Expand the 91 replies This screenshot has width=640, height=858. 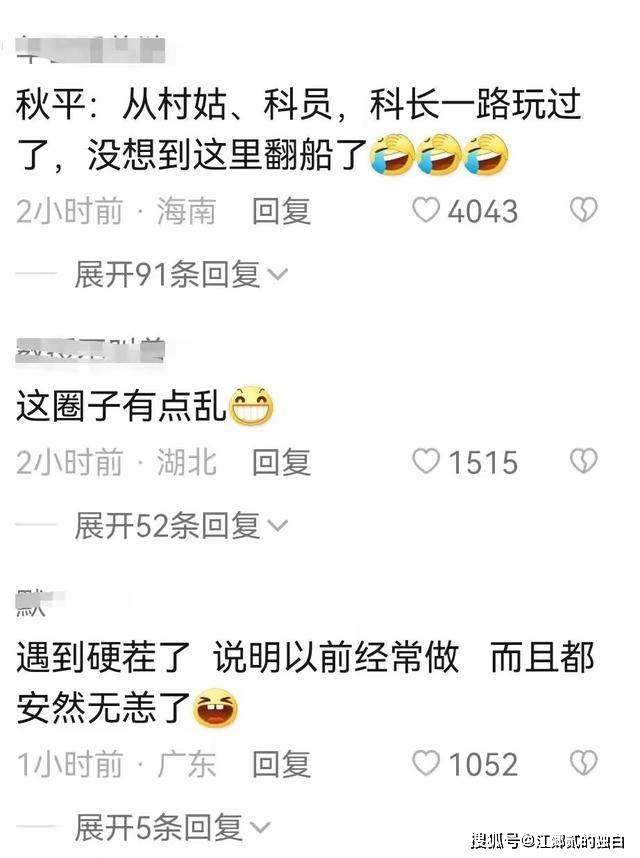pos(181,274)
